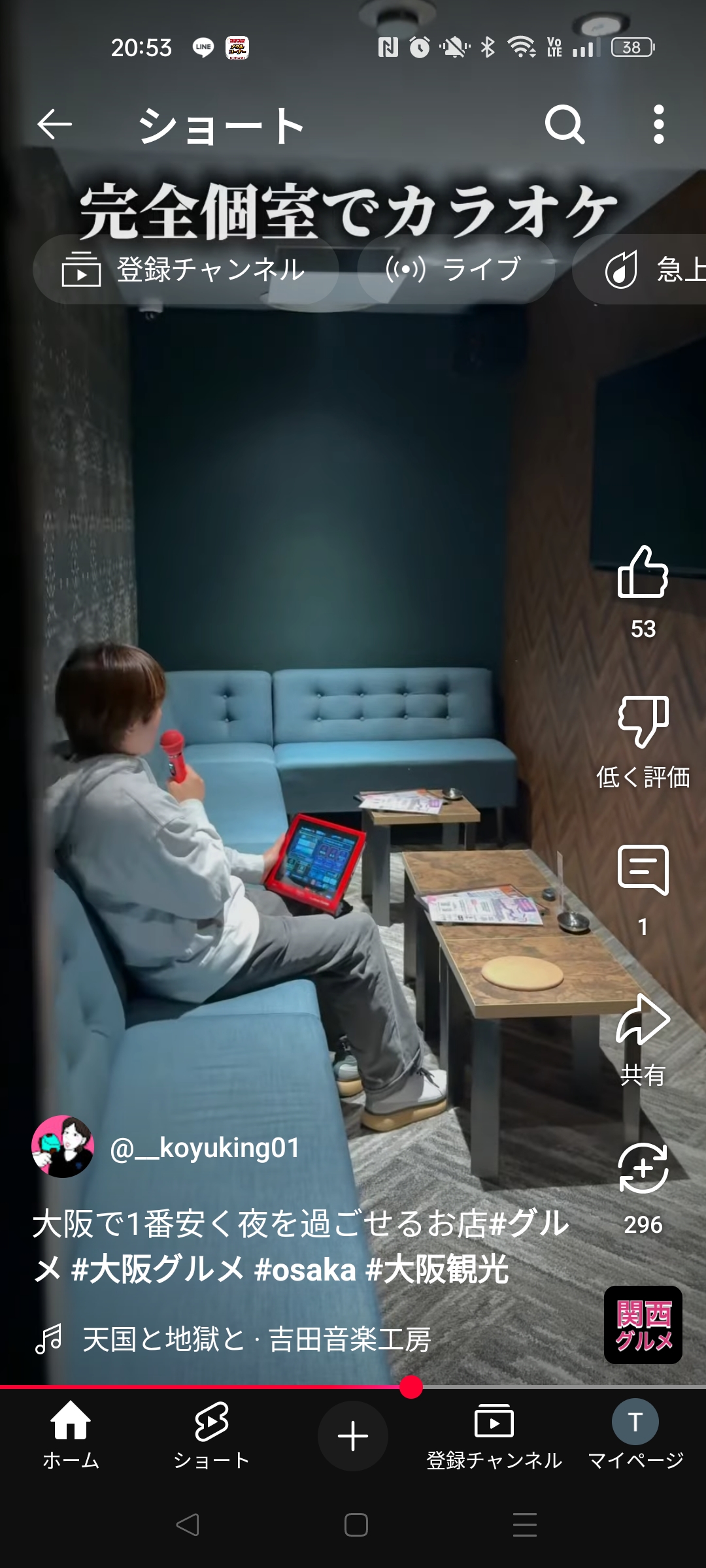
Task: Select the ライブ chip
Action: [x=455, y=269]
